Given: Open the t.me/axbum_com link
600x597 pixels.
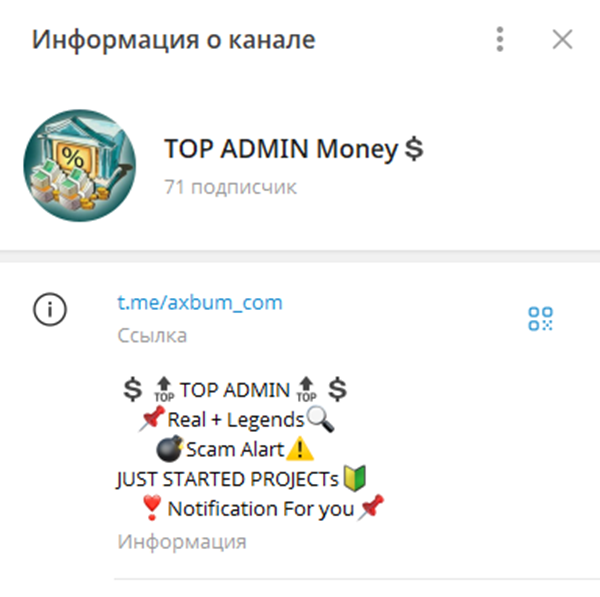Looking at the screenshot, I should [x=200, y=302].
